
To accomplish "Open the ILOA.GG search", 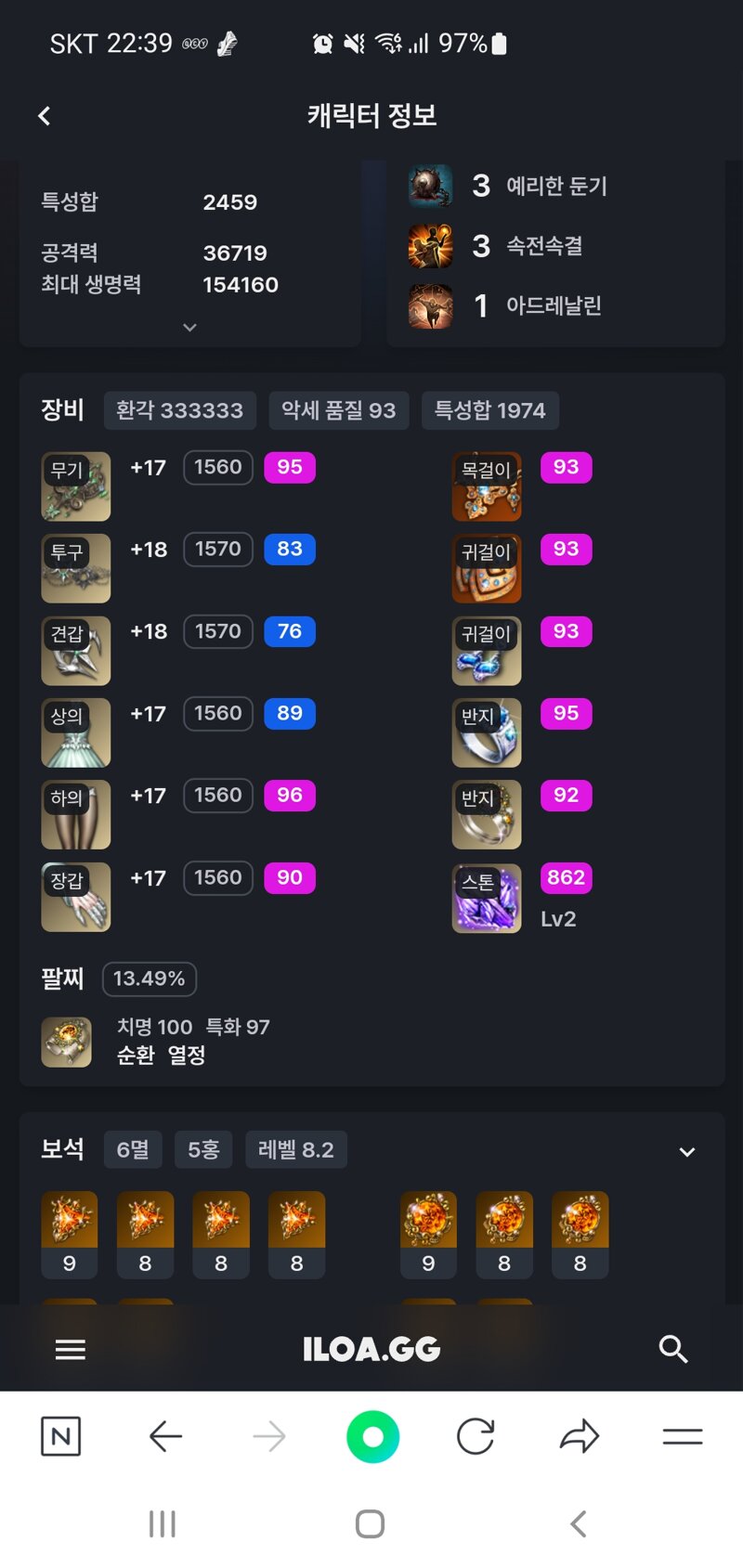I will (672, 1349).
